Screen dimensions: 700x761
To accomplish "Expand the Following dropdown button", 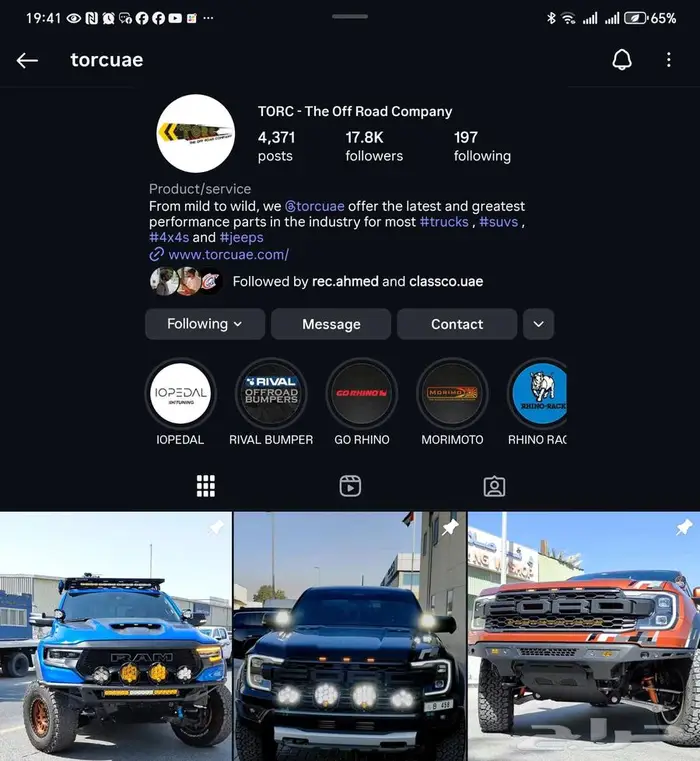I will point(205,324).
